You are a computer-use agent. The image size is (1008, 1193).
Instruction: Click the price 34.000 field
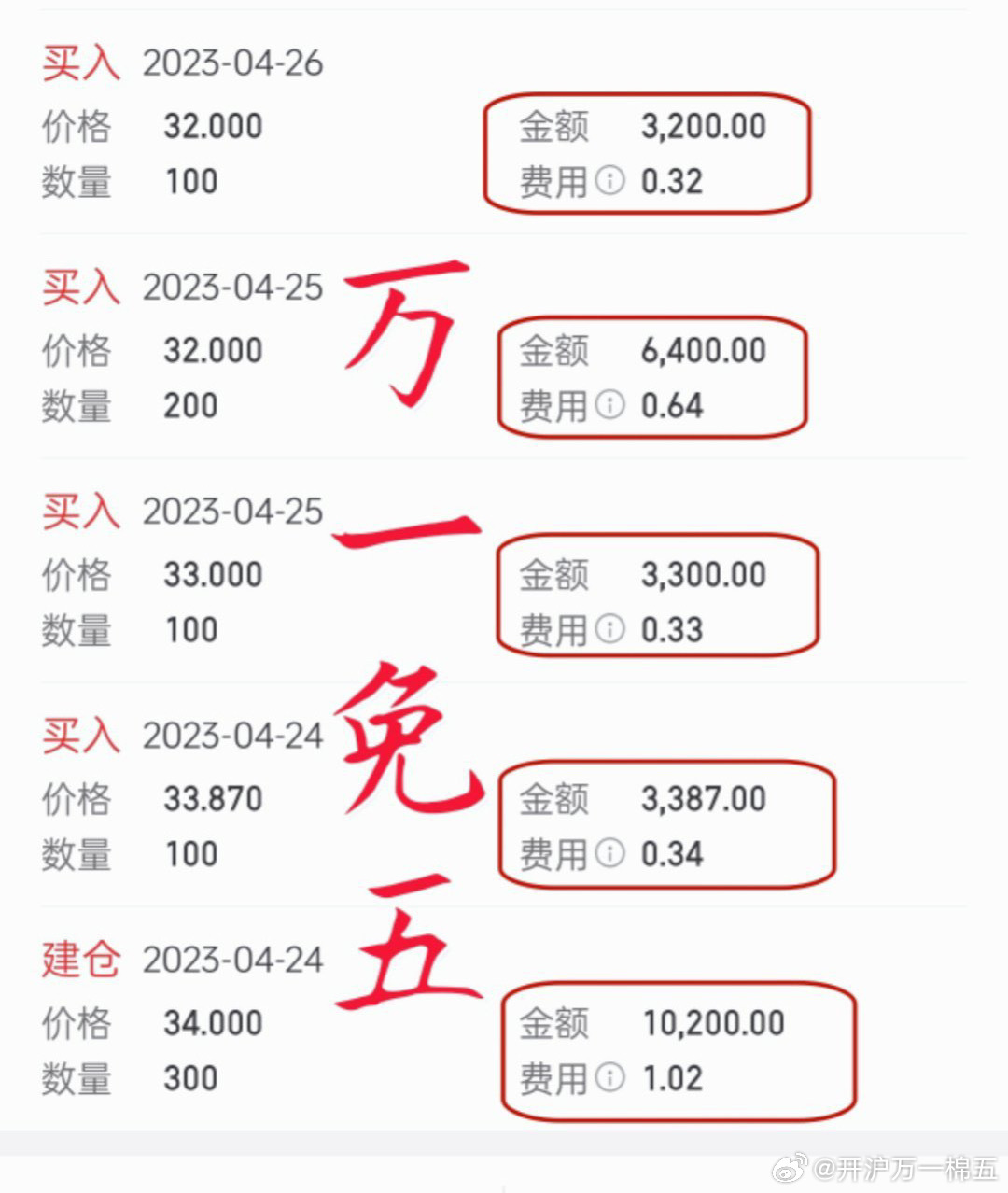coord(213,1022)
